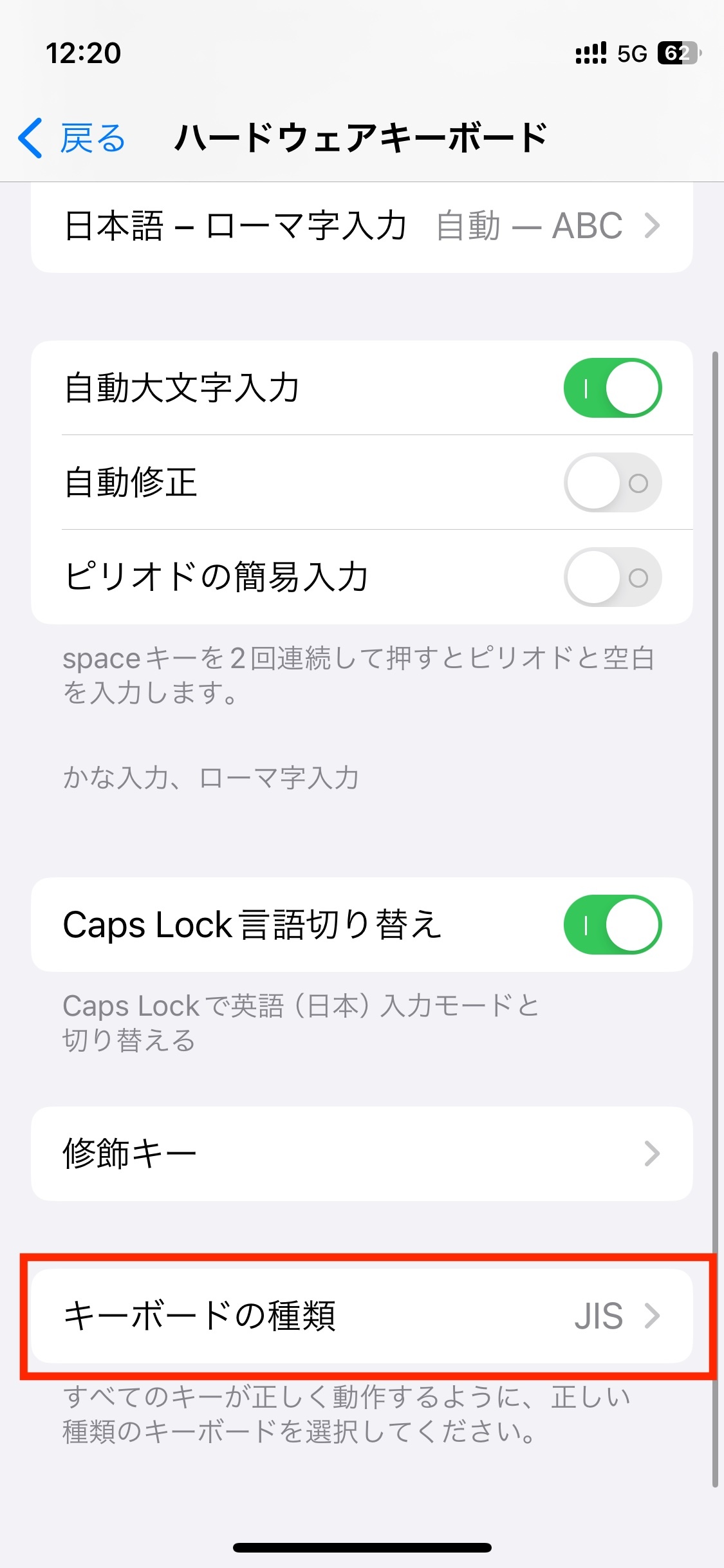Viewport: 724px width, 1568px height.
Task: Open キーボードの種類 JIS option
Action: click(362, 1316)
